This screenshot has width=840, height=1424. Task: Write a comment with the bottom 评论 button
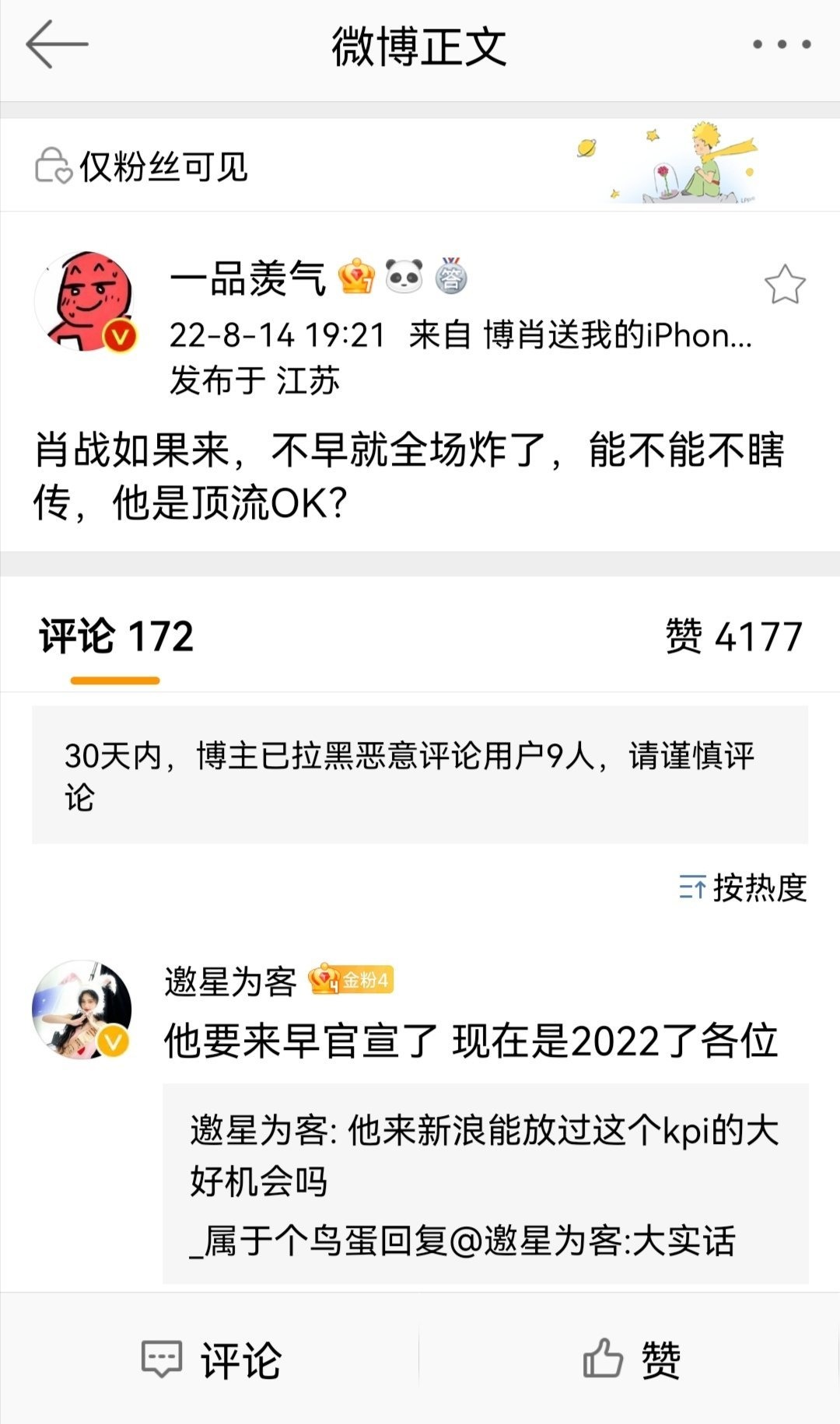click(212, 1359)
